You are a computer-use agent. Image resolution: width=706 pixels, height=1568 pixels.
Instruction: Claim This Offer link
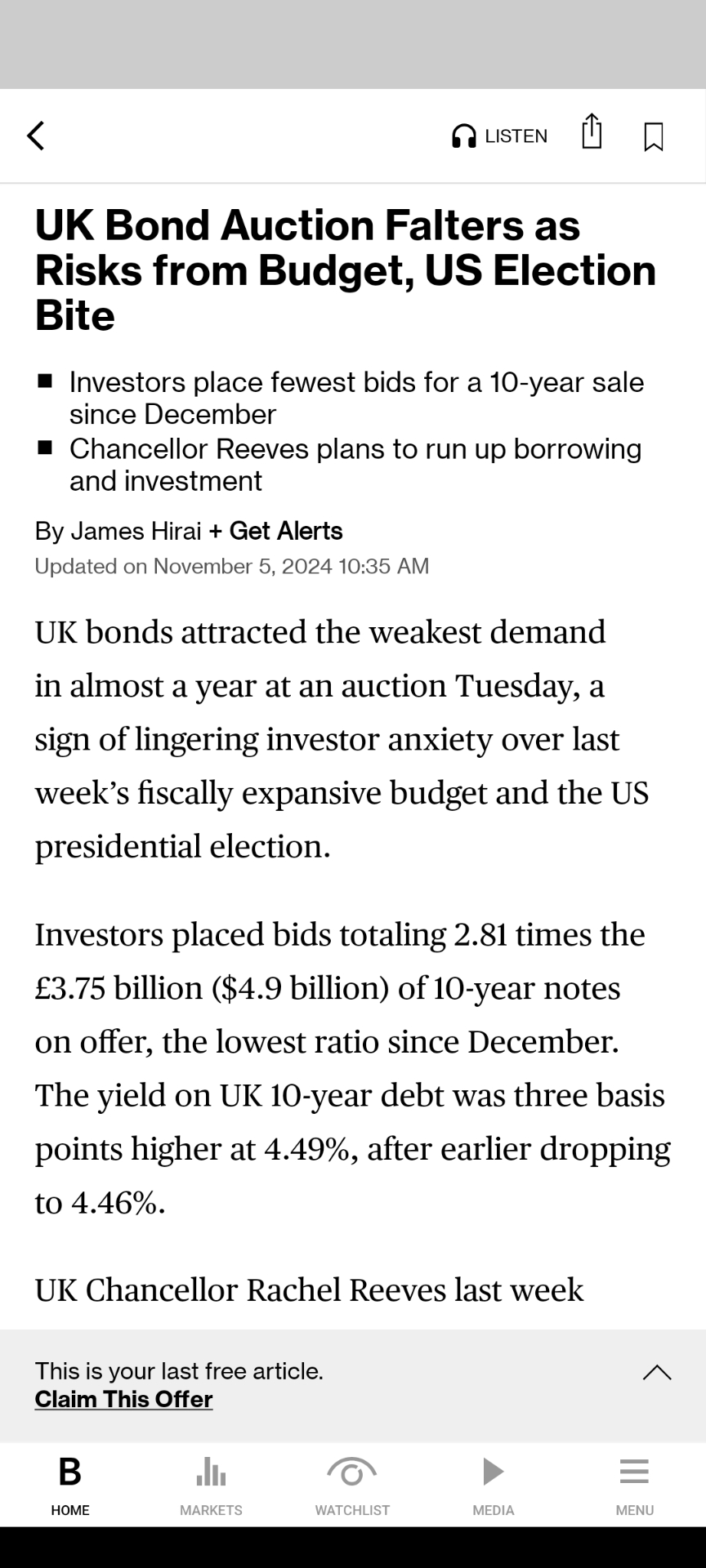(x=123, y=1399)
